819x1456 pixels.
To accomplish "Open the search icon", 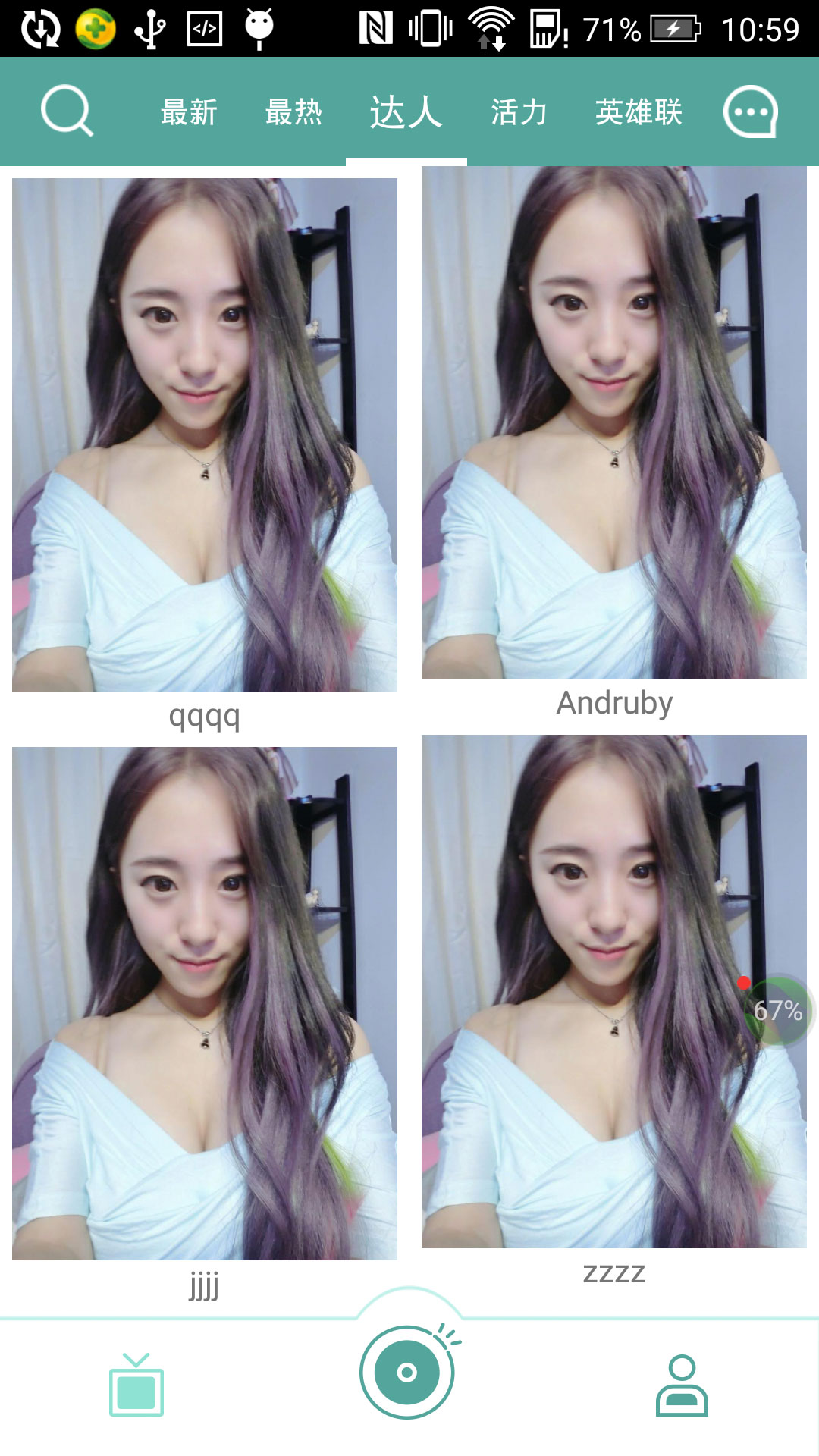I will [67, 111].
